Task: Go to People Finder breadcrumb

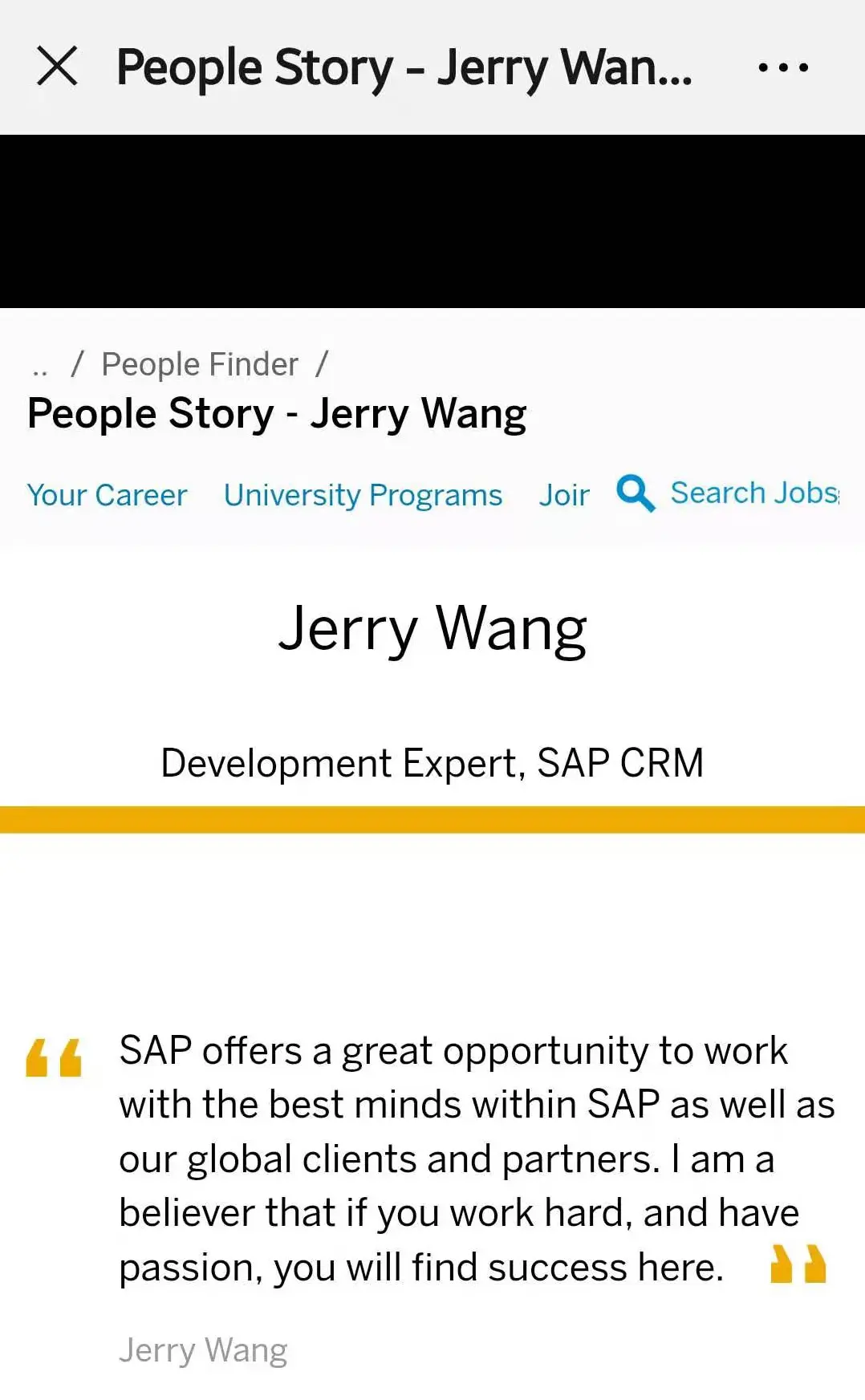Action: (x=200, y=365)
